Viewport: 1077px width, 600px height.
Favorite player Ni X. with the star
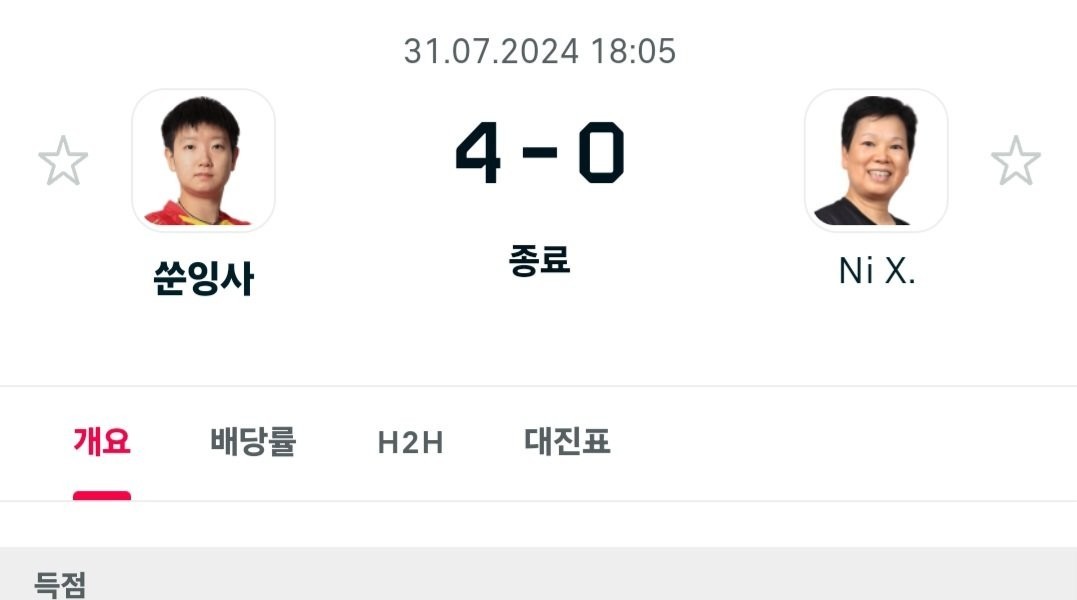pos(1015,162)
